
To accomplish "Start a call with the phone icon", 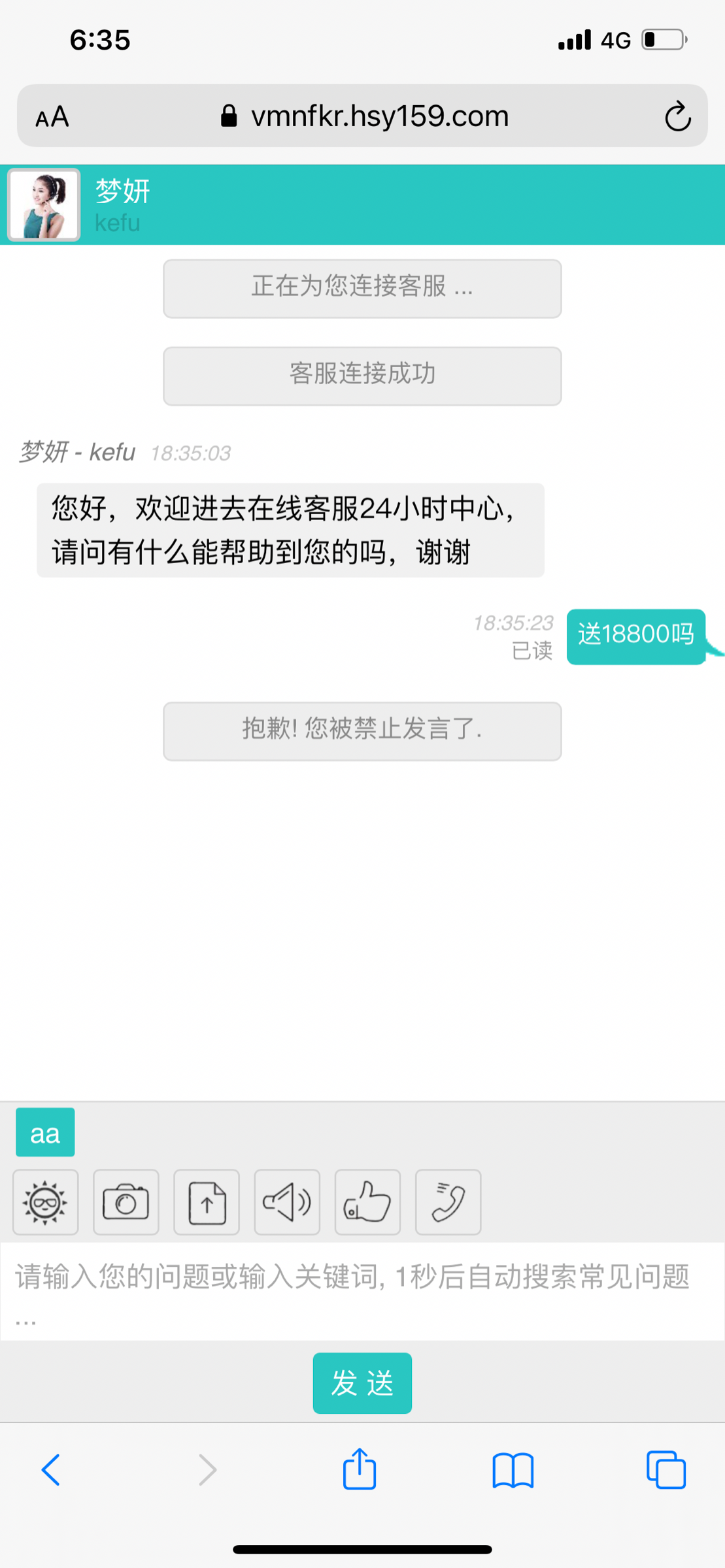I will (x=448, y=1202).
